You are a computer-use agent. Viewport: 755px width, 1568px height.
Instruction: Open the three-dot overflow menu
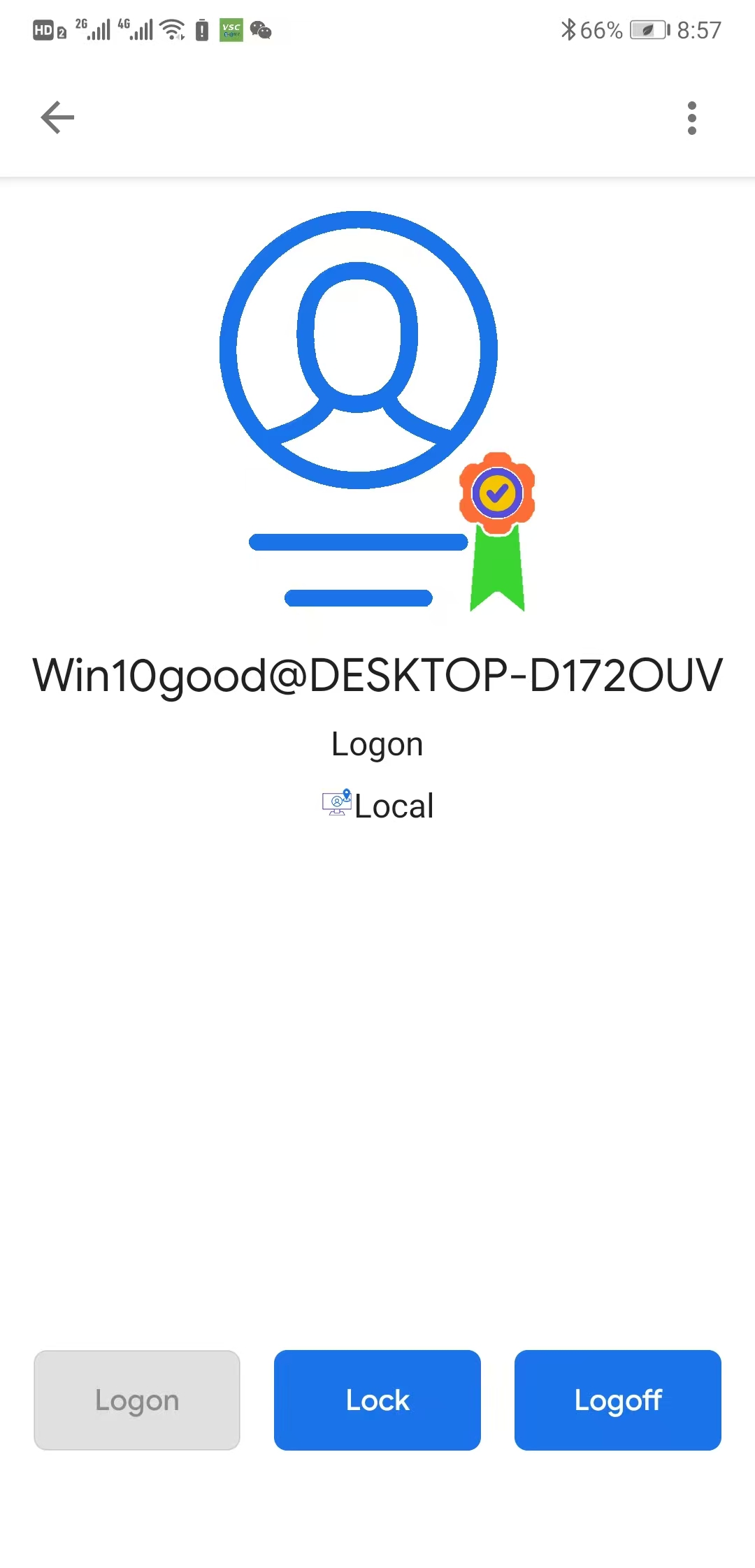(691, 118)
